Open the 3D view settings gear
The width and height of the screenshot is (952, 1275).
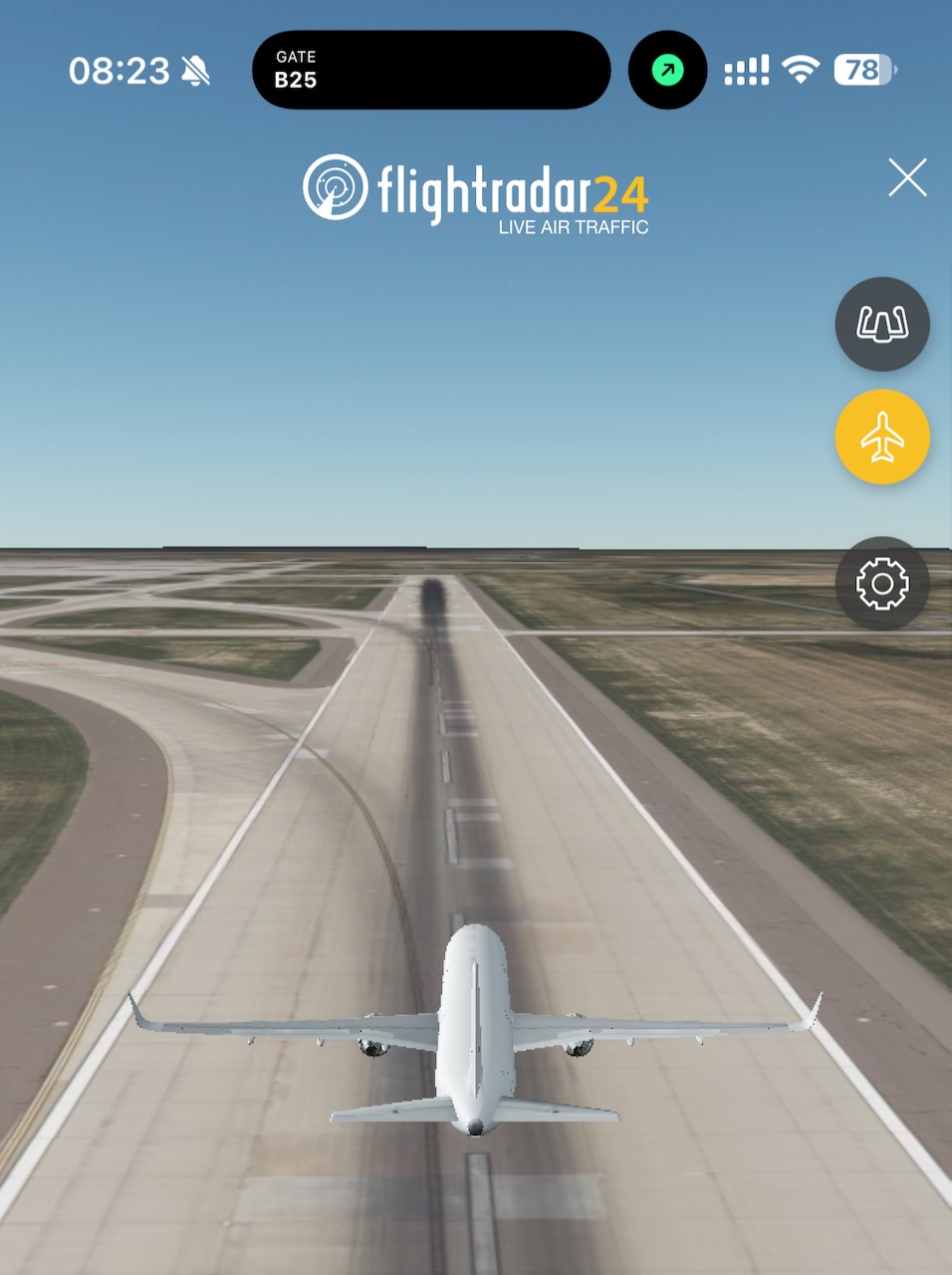pyautogui.click(x=882, y=584)
